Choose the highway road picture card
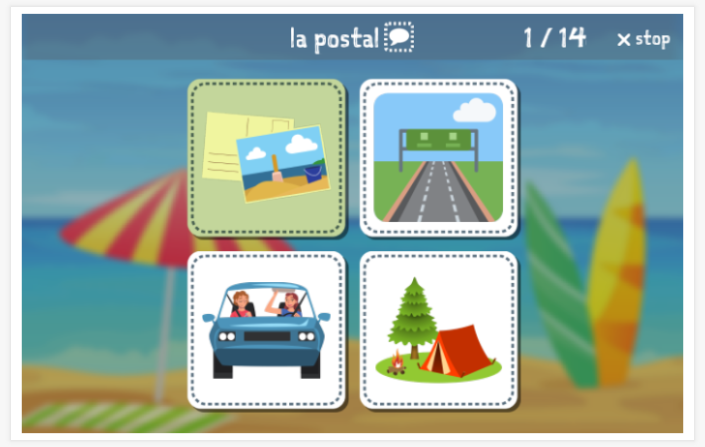The width and height of the screenshot is (705, 447). (x=438, y=157)
